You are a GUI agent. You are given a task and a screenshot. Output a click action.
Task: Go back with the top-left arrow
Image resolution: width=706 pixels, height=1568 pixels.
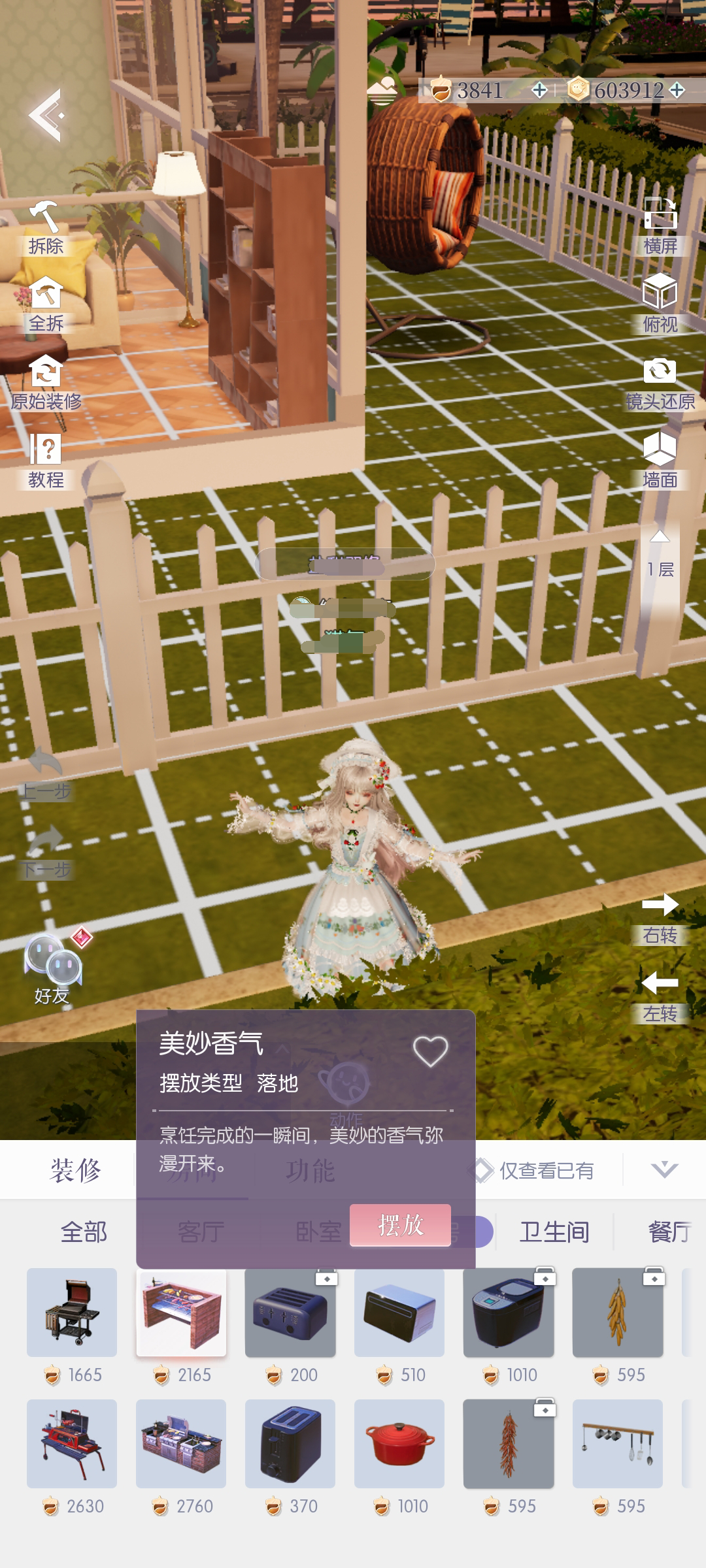[x=46, y=115]
